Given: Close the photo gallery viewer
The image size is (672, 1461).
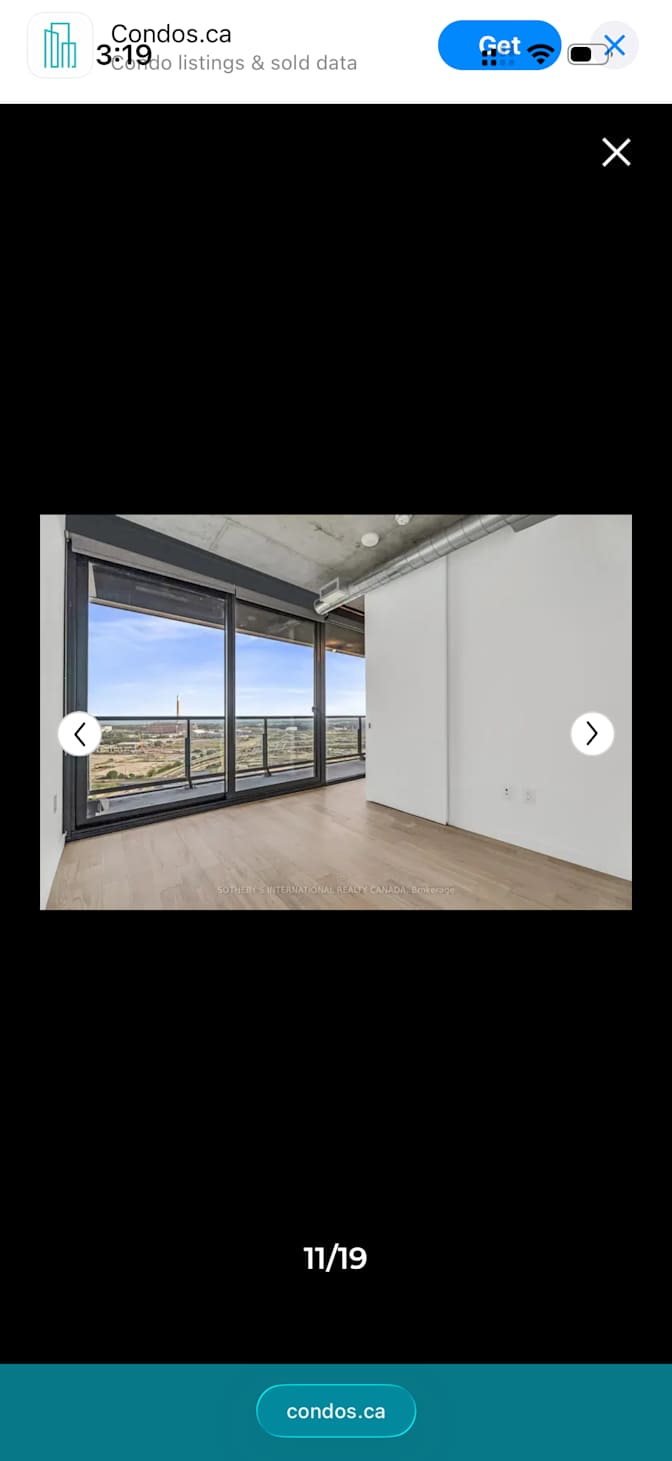Looking at the screenshot, I should [616, 152].
